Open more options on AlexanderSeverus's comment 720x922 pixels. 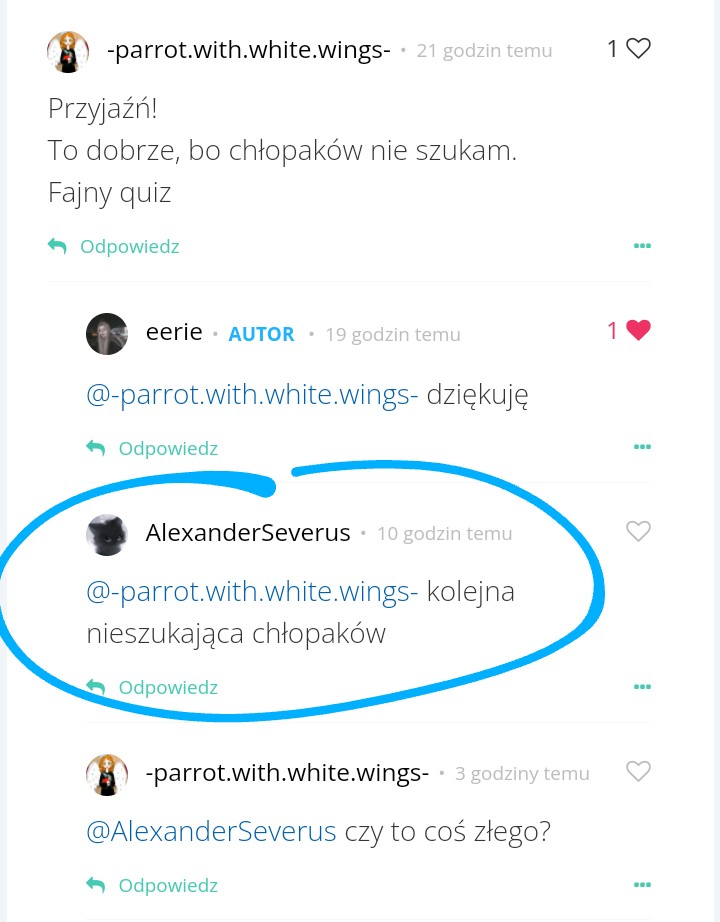(x=642, y=687)
